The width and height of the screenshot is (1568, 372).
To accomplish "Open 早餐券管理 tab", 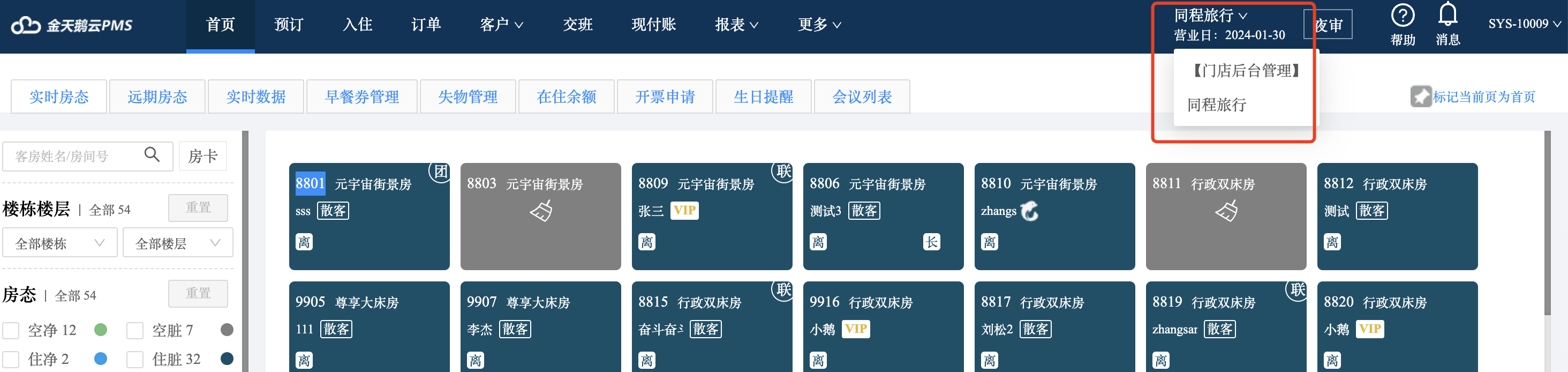I will [x=361, y=97].
